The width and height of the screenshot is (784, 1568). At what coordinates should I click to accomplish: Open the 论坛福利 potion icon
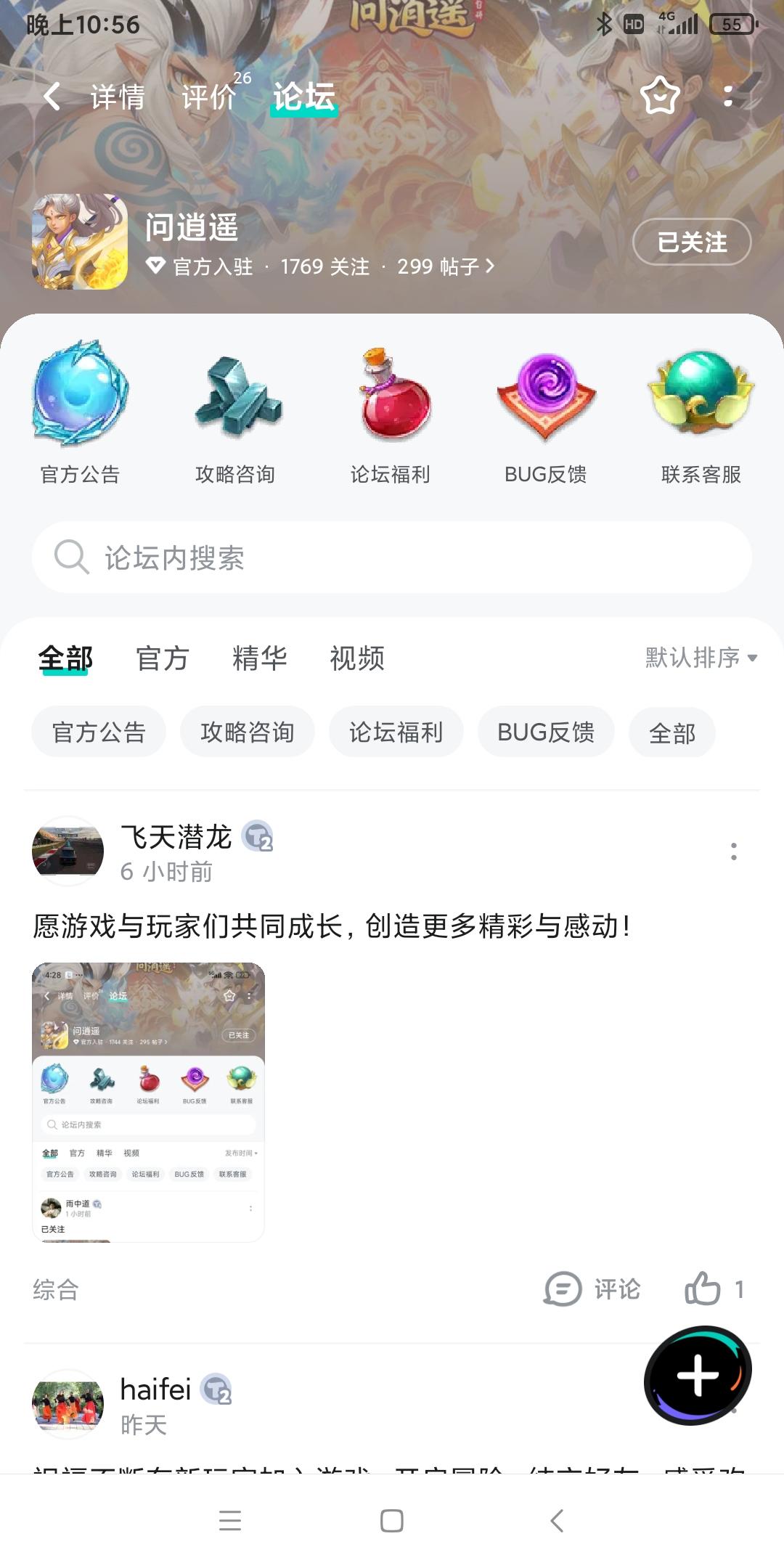[x=392, y=403]
